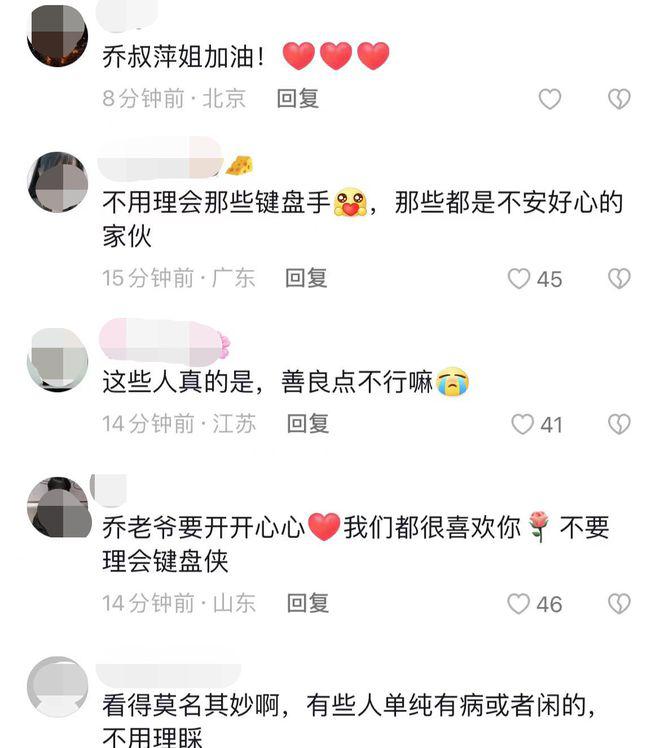Viewport: 660px width, 748px height.
Task: Open avatar of the 乔叔萍姐加油 commenter
Action: [57, 36]
